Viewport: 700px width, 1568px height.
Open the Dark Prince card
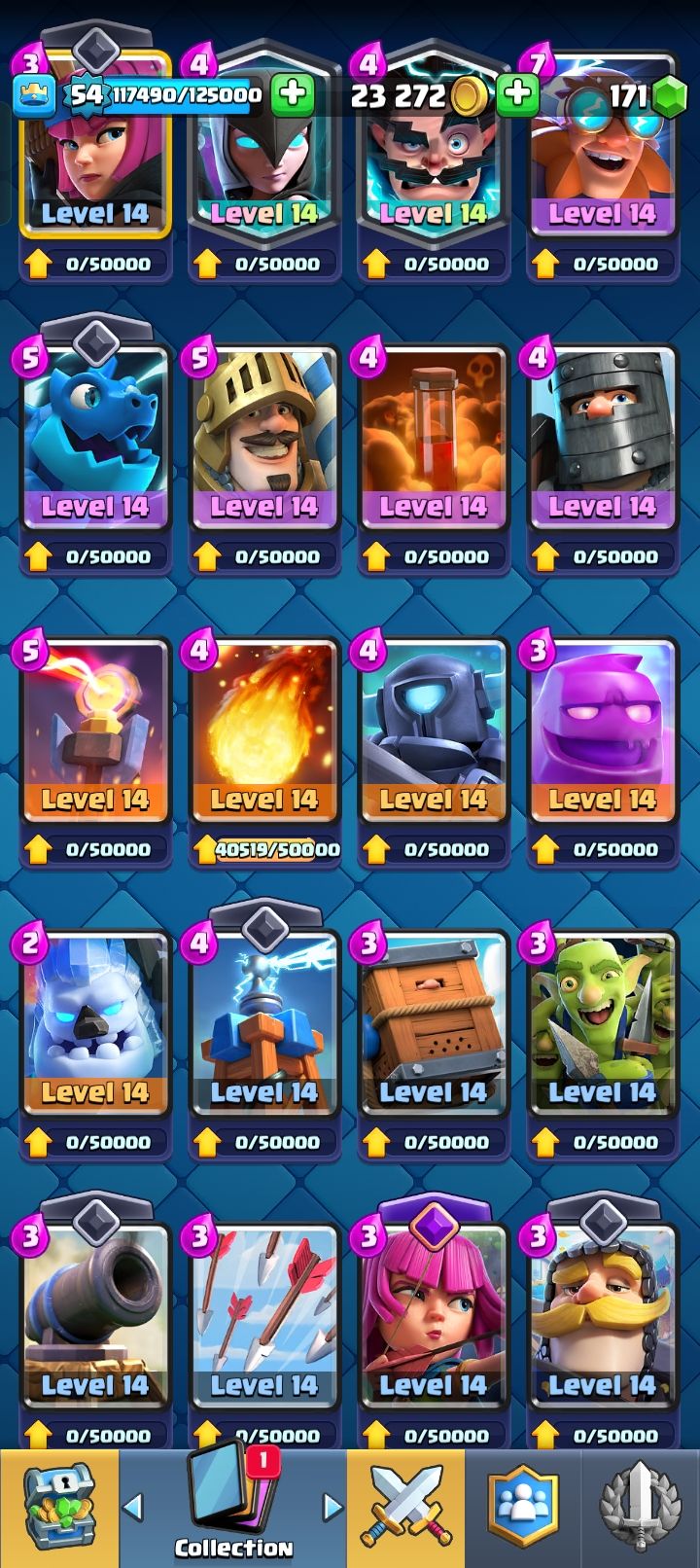tap(602, 438)
